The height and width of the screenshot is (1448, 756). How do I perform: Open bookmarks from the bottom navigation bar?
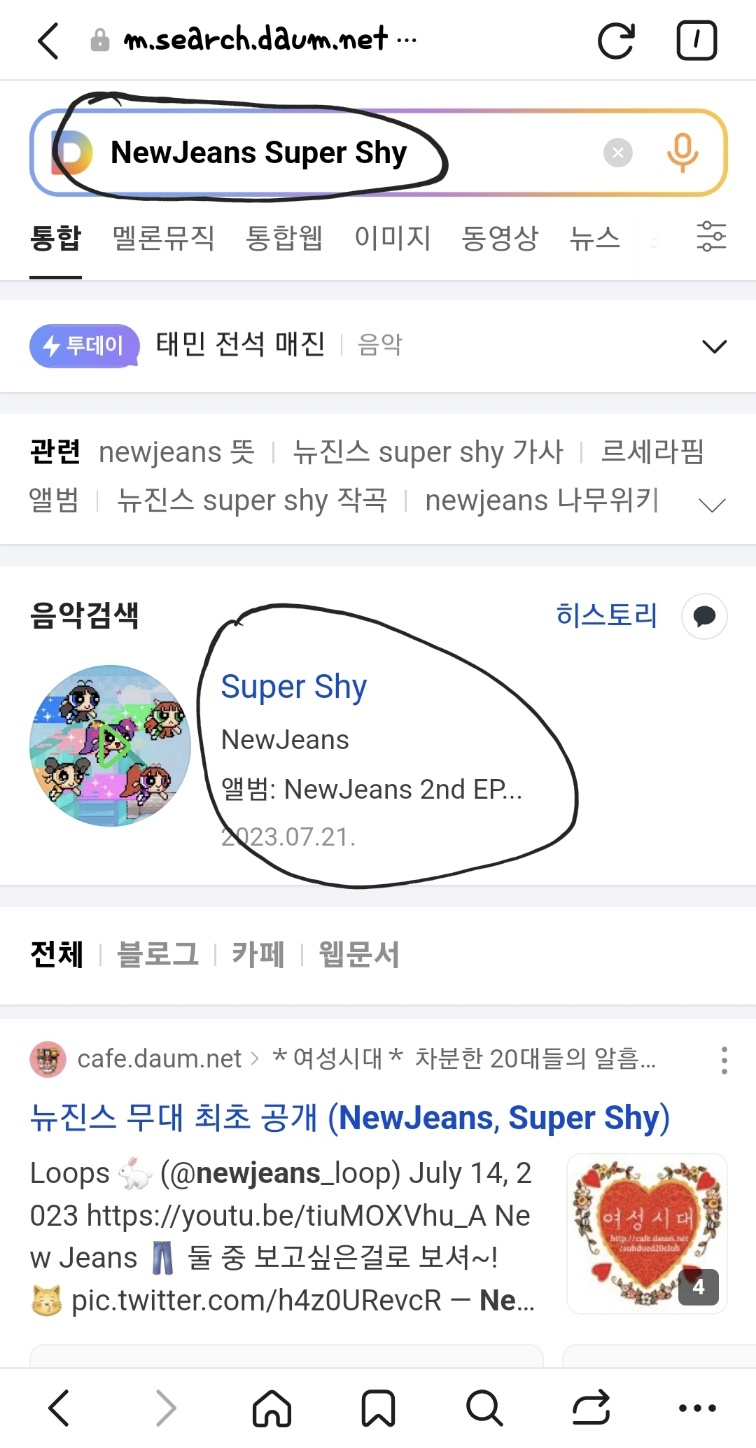(377, 1407)
